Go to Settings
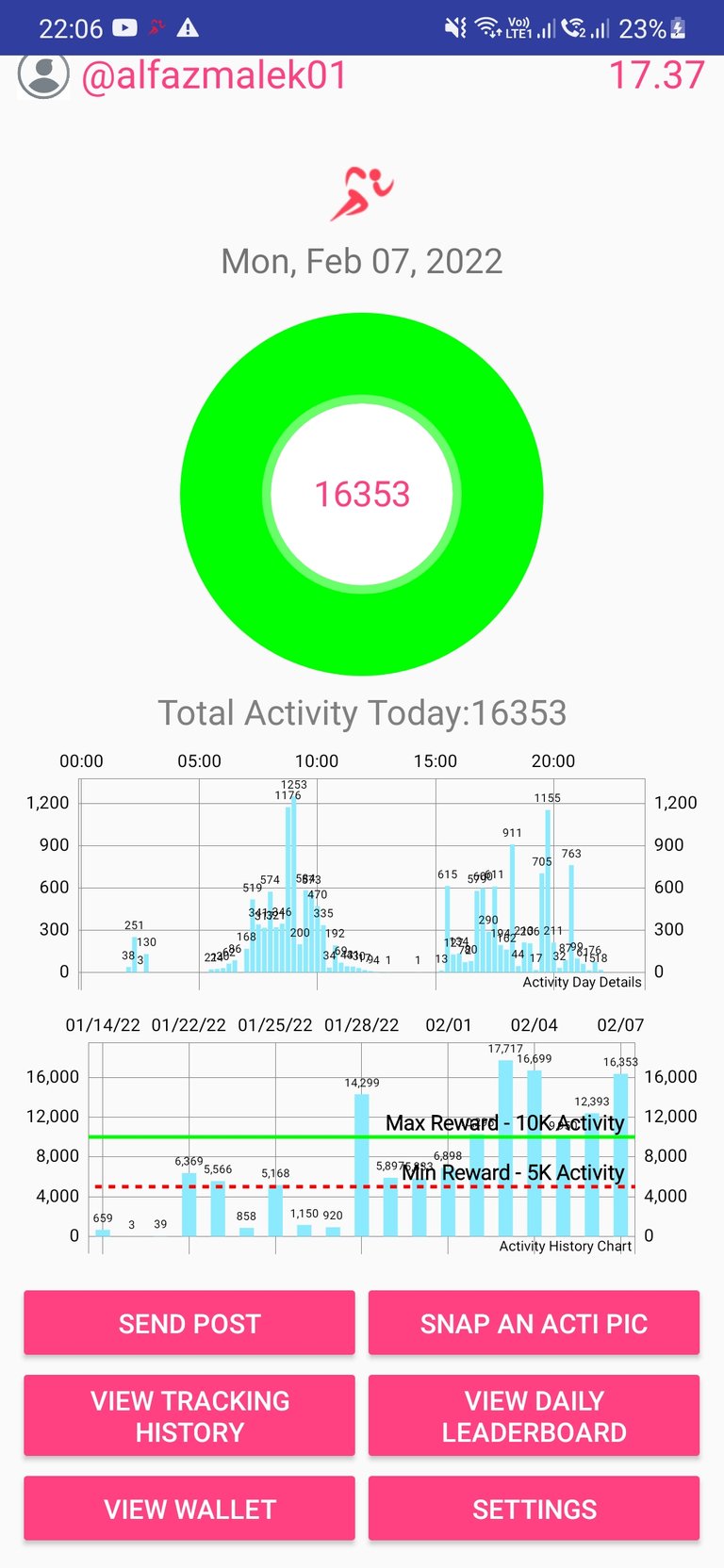 point(534,1509)
